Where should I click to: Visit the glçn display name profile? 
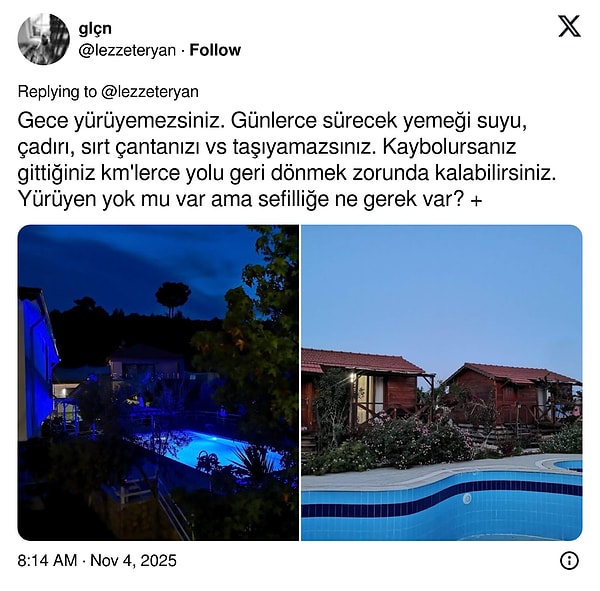[95, 29]
